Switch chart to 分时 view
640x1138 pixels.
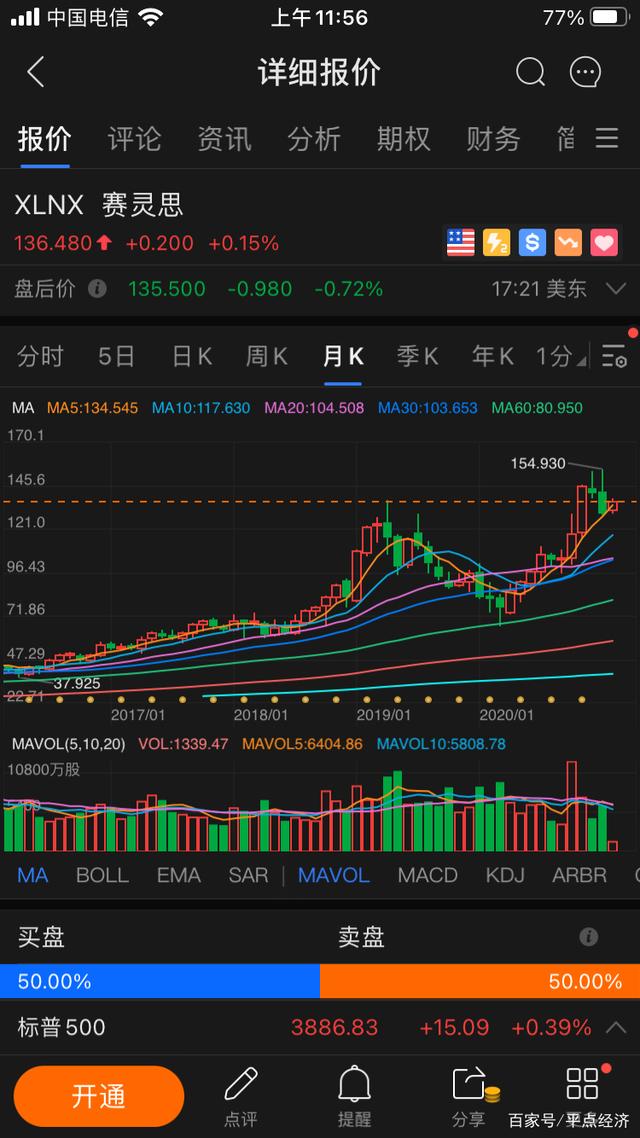click(x=41, y=356)
